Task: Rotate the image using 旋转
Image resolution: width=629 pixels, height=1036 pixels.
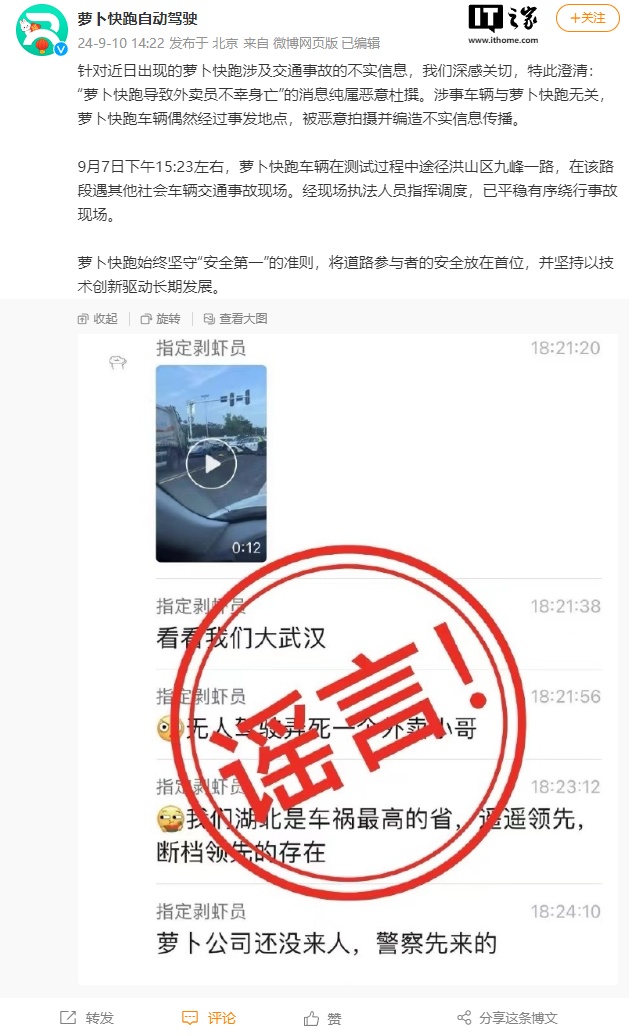Action: coord(160,319)
